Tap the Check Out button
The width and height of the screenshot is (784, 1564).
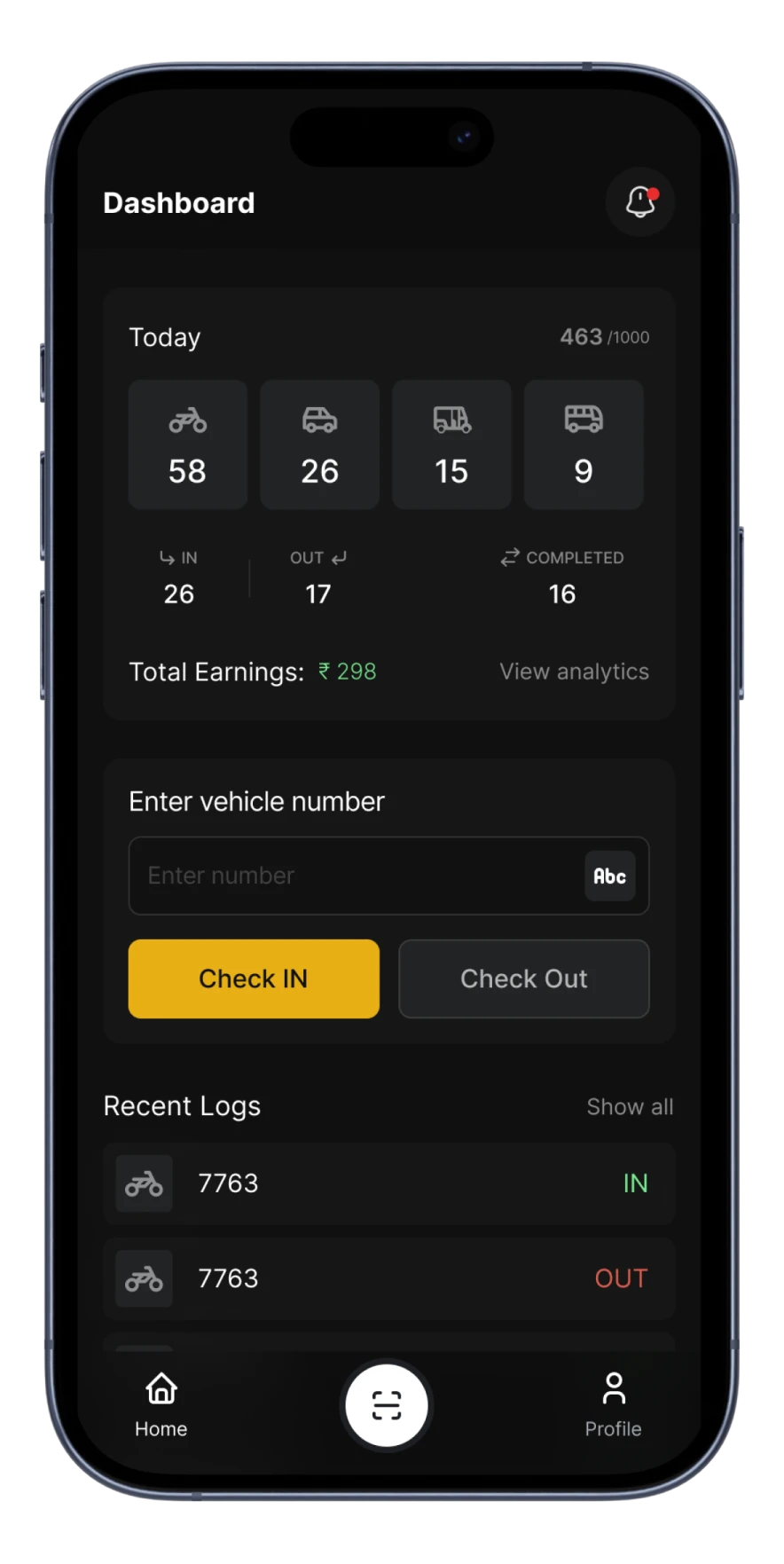[524, 978]
